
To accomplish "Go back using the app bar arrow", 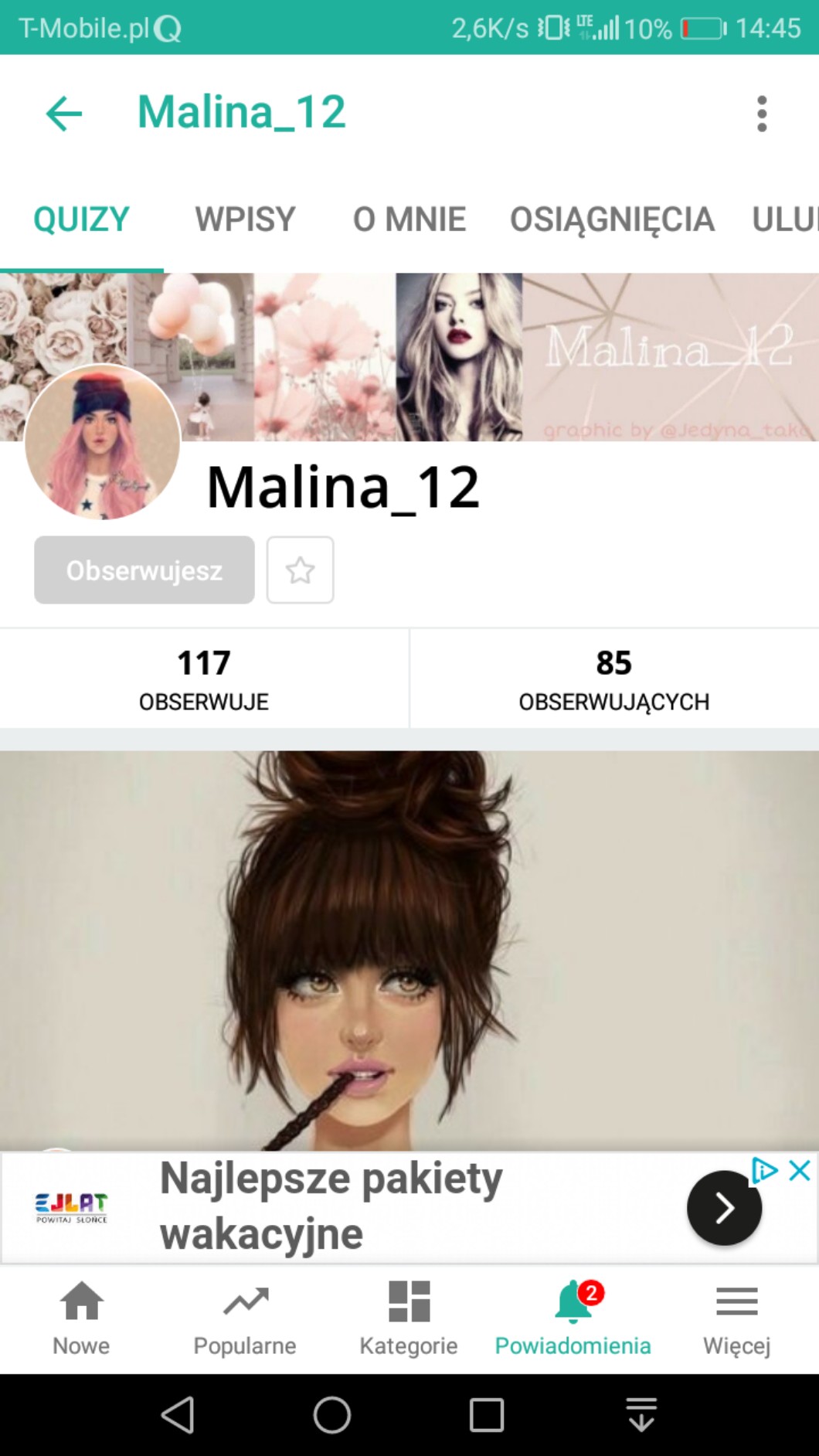I will [63, 114].
